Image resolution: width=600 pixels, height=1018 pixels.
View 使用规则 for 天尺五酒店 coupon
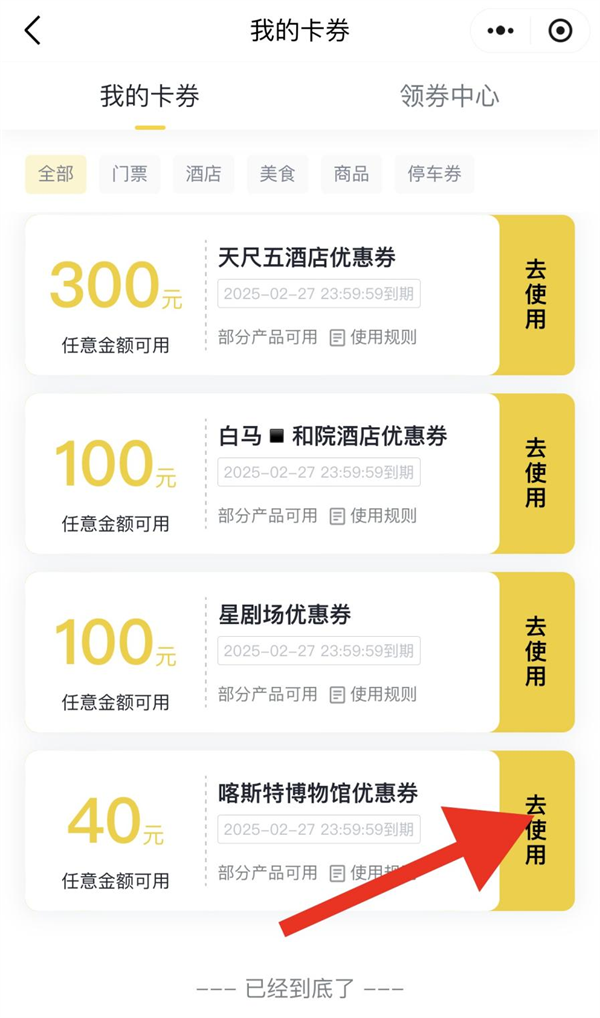coord(373,337)
